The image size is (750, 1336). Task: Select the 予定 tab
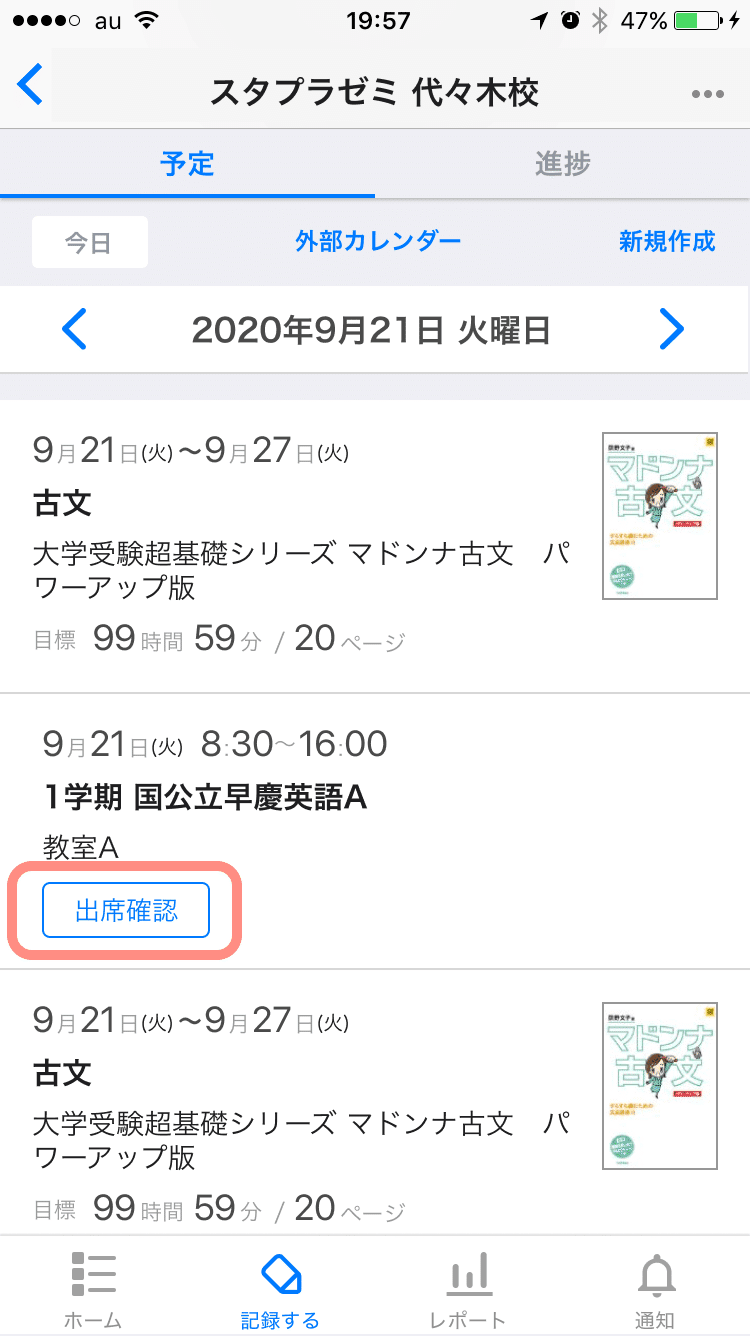tap(188, 164)
